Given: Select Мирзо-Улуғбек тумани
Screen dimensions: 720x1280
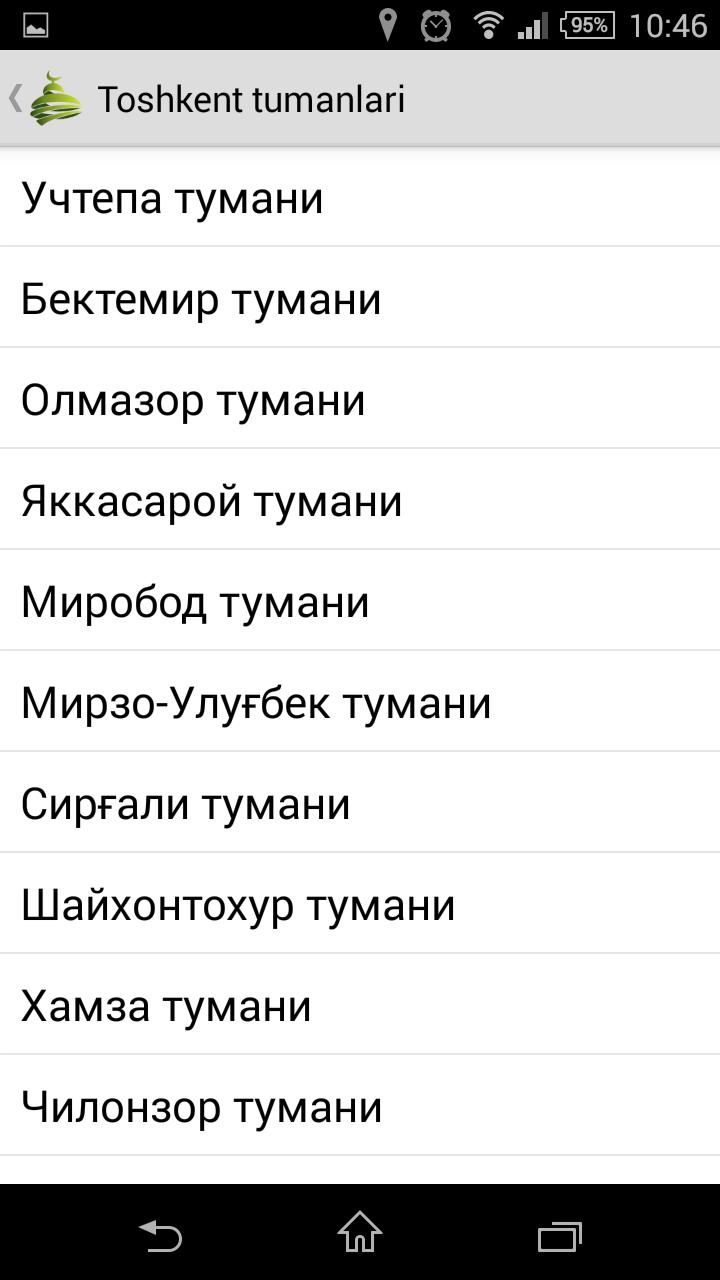Looking at the screenshot, I should 360,703.
